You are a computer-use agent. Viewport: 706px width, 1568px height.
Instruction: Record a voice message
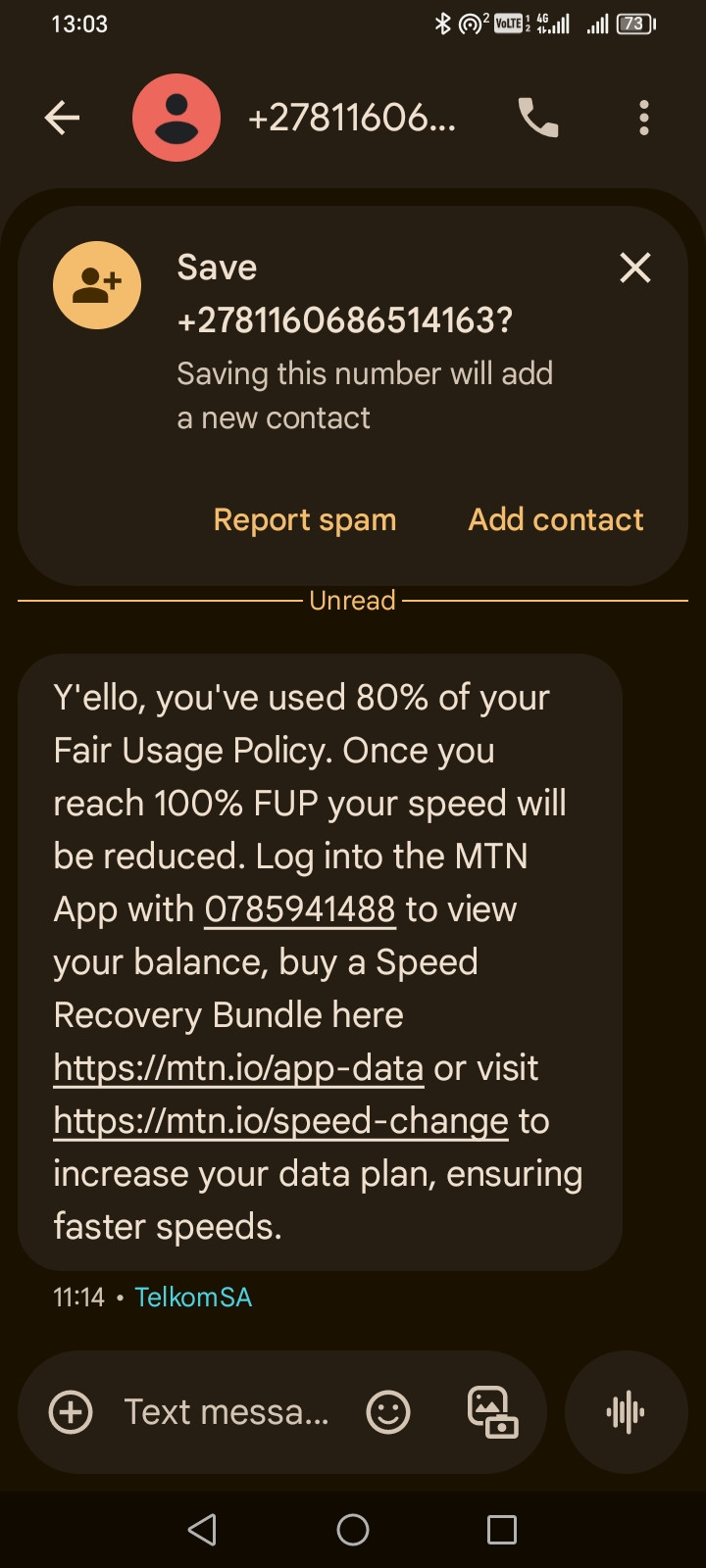point(626,1412)
